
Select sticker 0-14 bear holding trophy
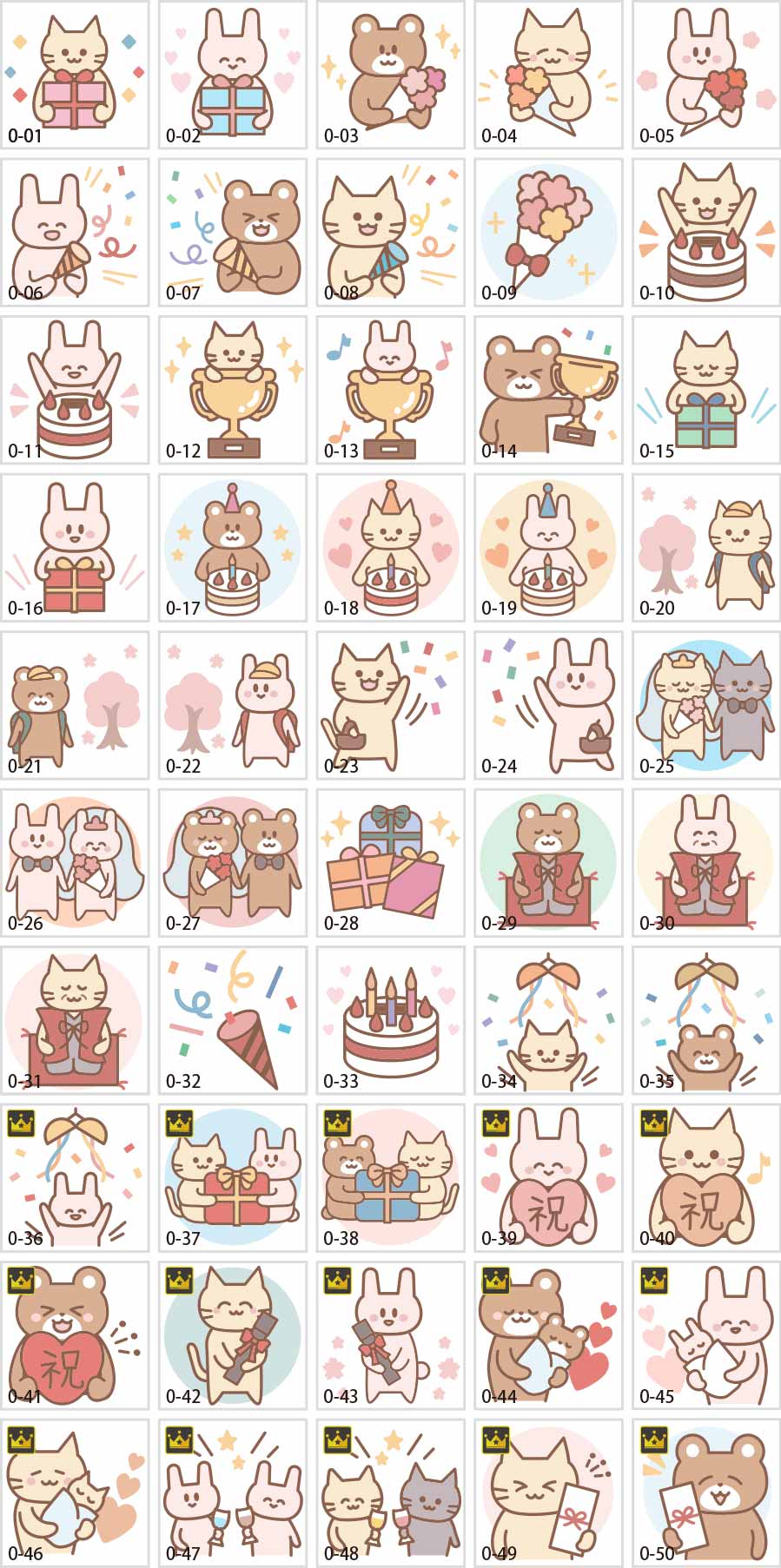pos(548,390)
